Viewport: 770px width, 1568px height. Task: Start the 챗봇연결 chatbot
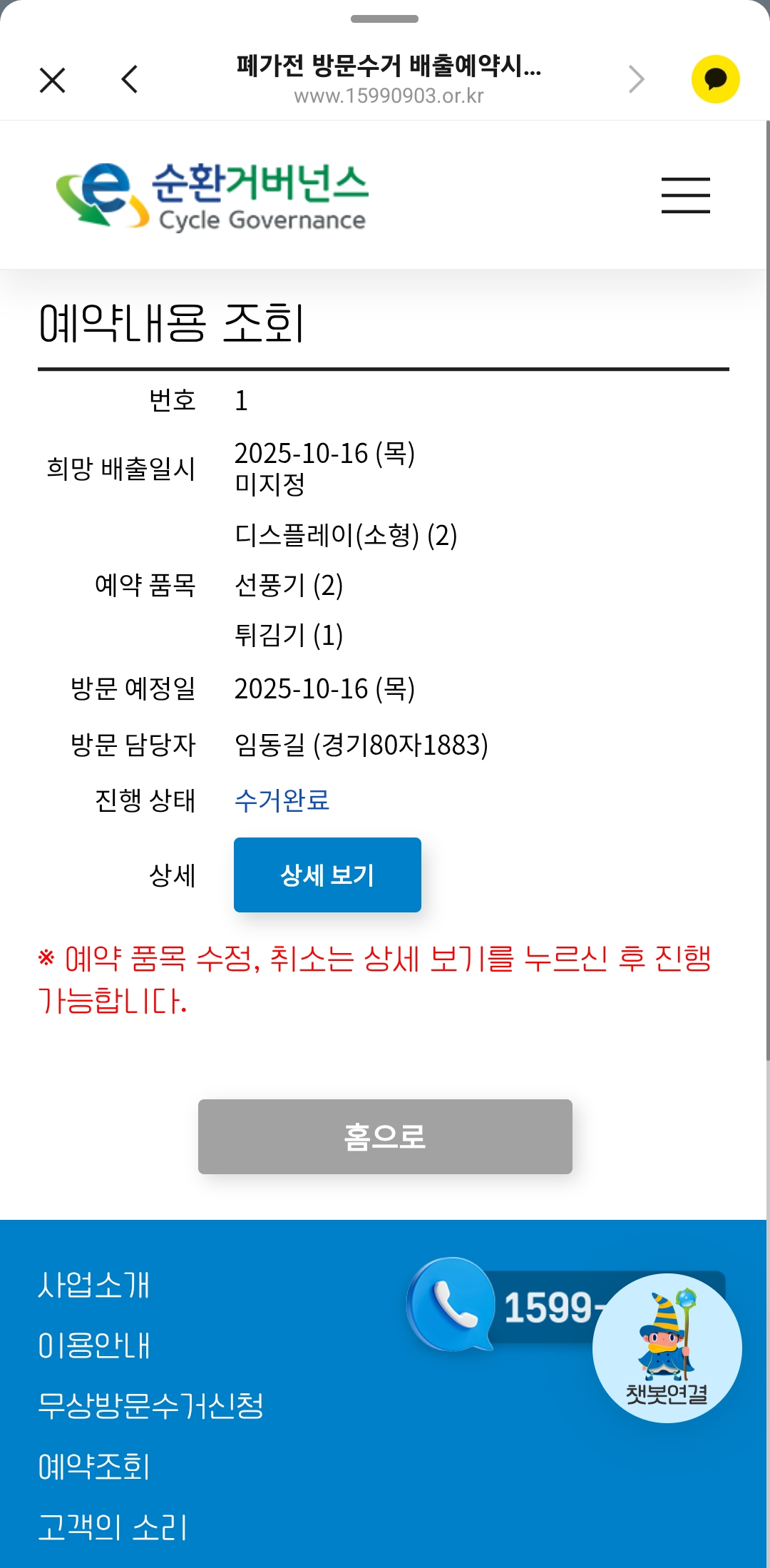click(667, 1348)
